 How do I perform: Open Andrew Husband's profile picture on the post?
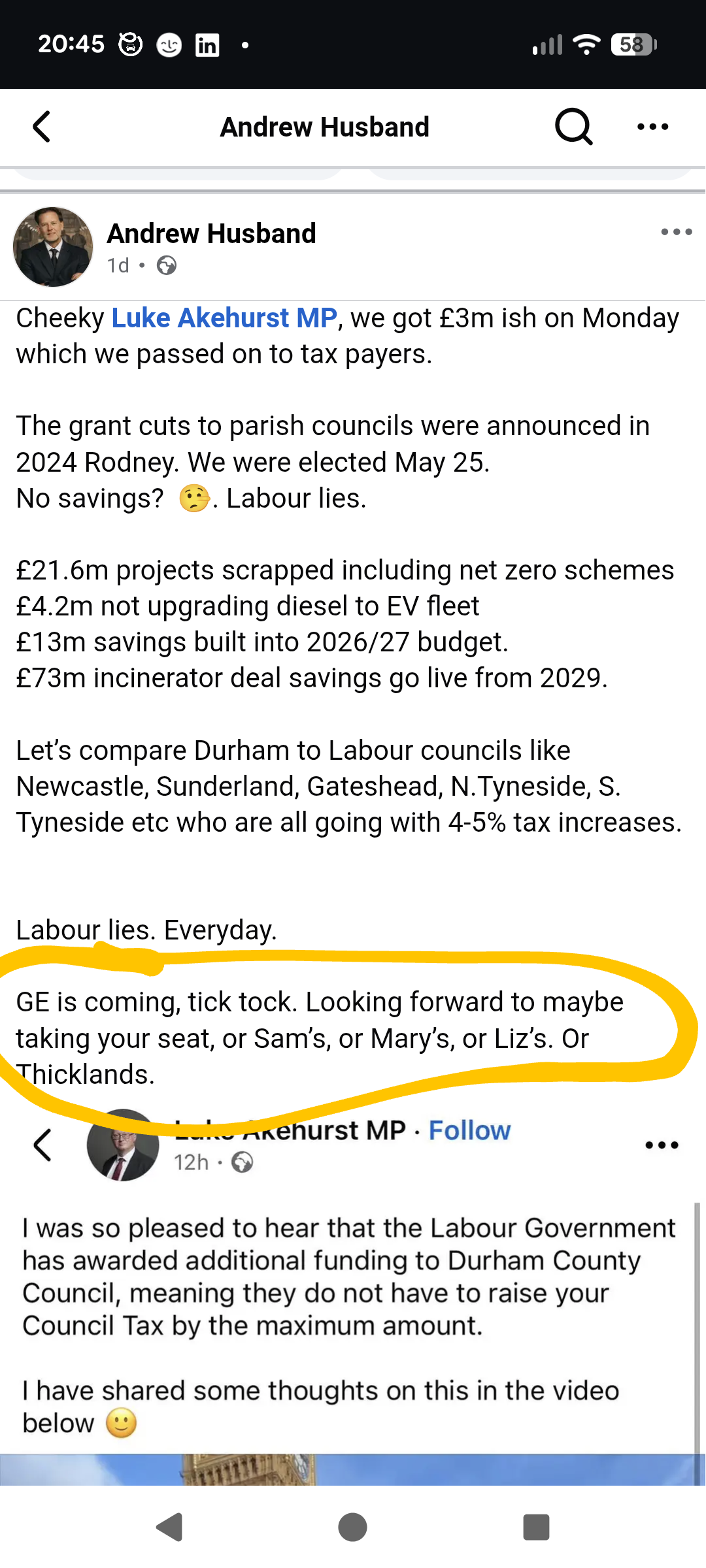coord(53,247)
